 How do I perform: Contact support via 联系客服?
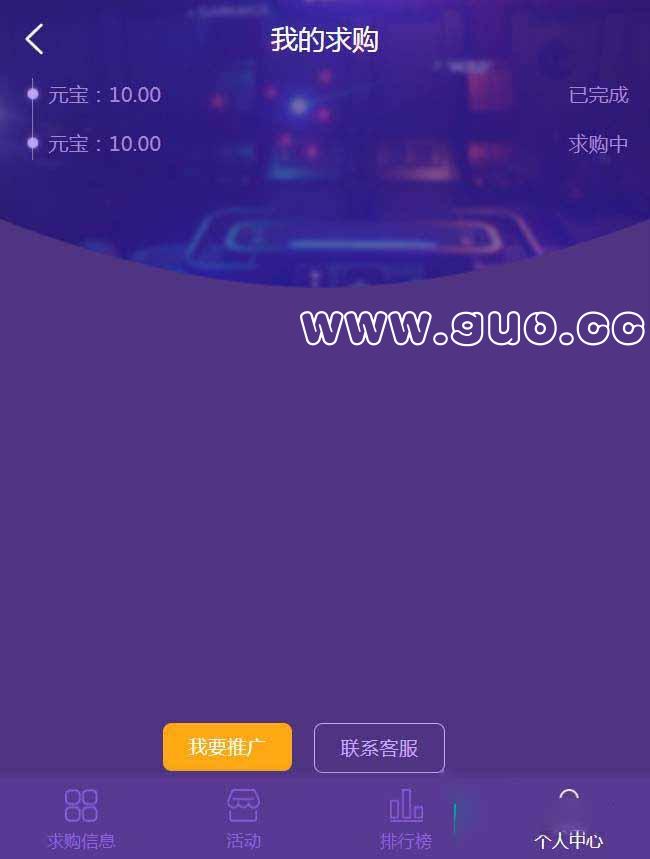pyautogui.click(x=379, y=748)
